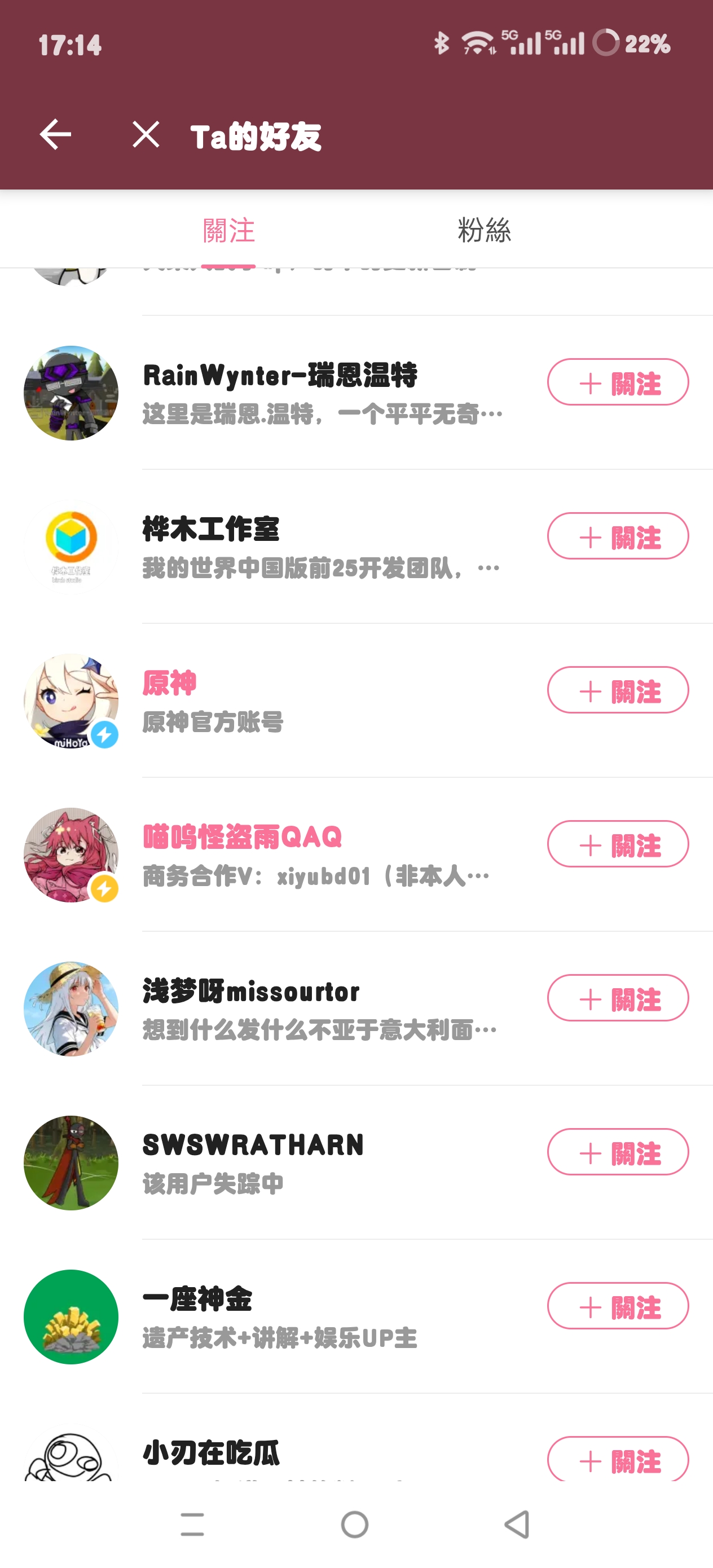Close the Ta的好友 page
The height and width of the screenshot is (1568, 713).
click(146, 135)
